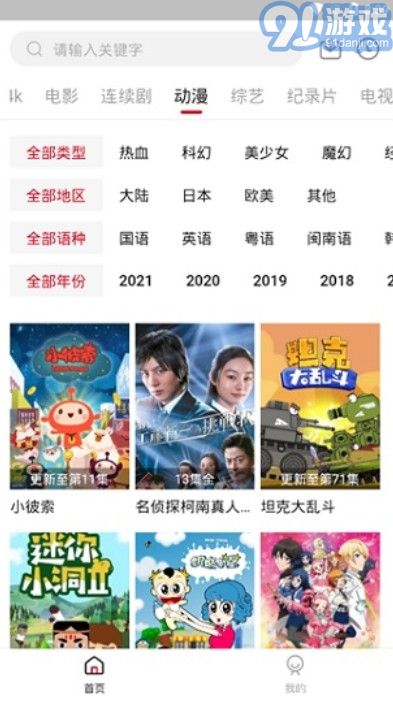Image resolution: width=393 pixels, height=706 pixels.
Task: Filter by 科幻 type
Action: 196,153
